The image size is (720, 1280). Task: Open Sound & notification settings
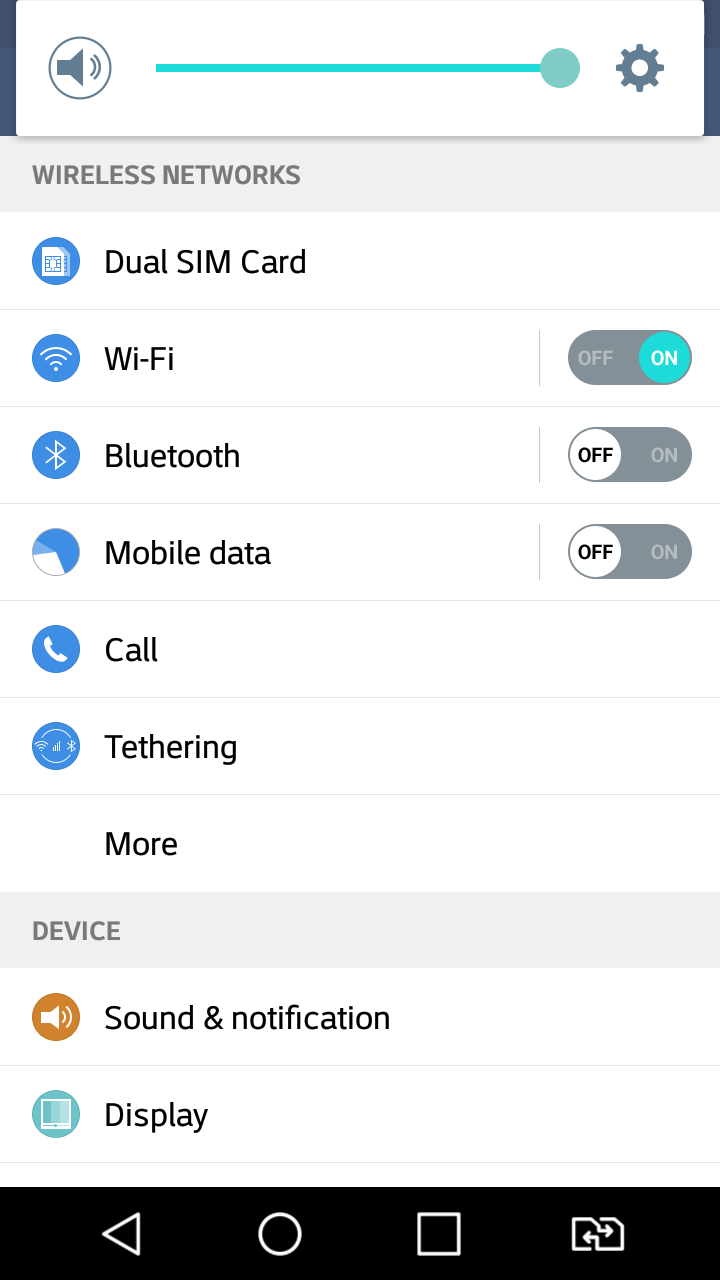360,1017
